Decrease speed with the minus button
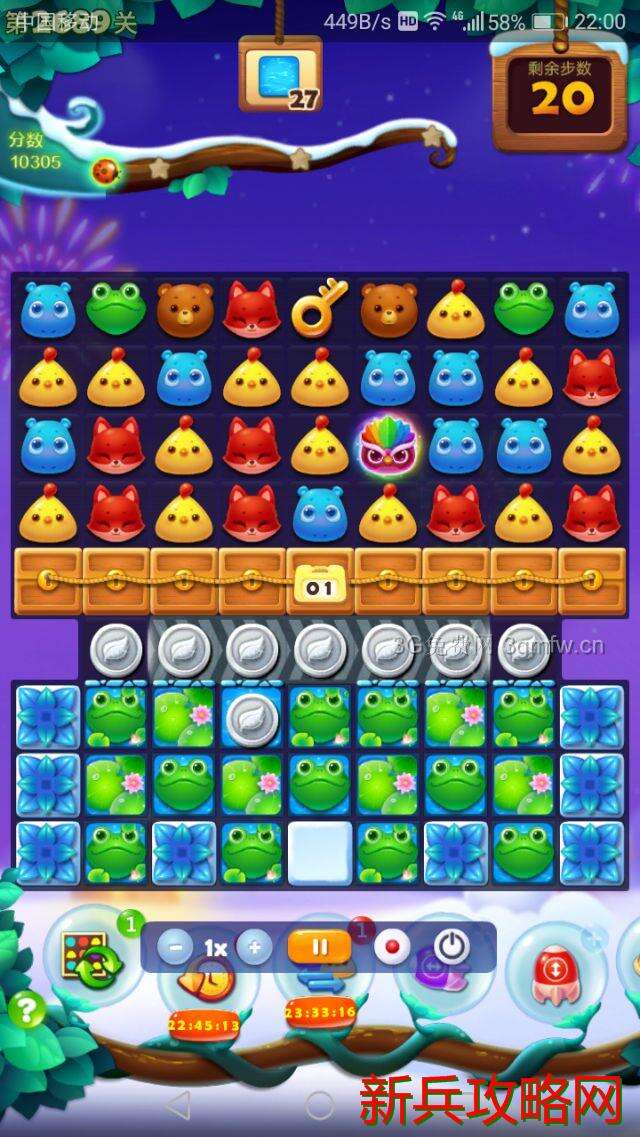This screenshot has width=640, height=1137. (174, 946)
